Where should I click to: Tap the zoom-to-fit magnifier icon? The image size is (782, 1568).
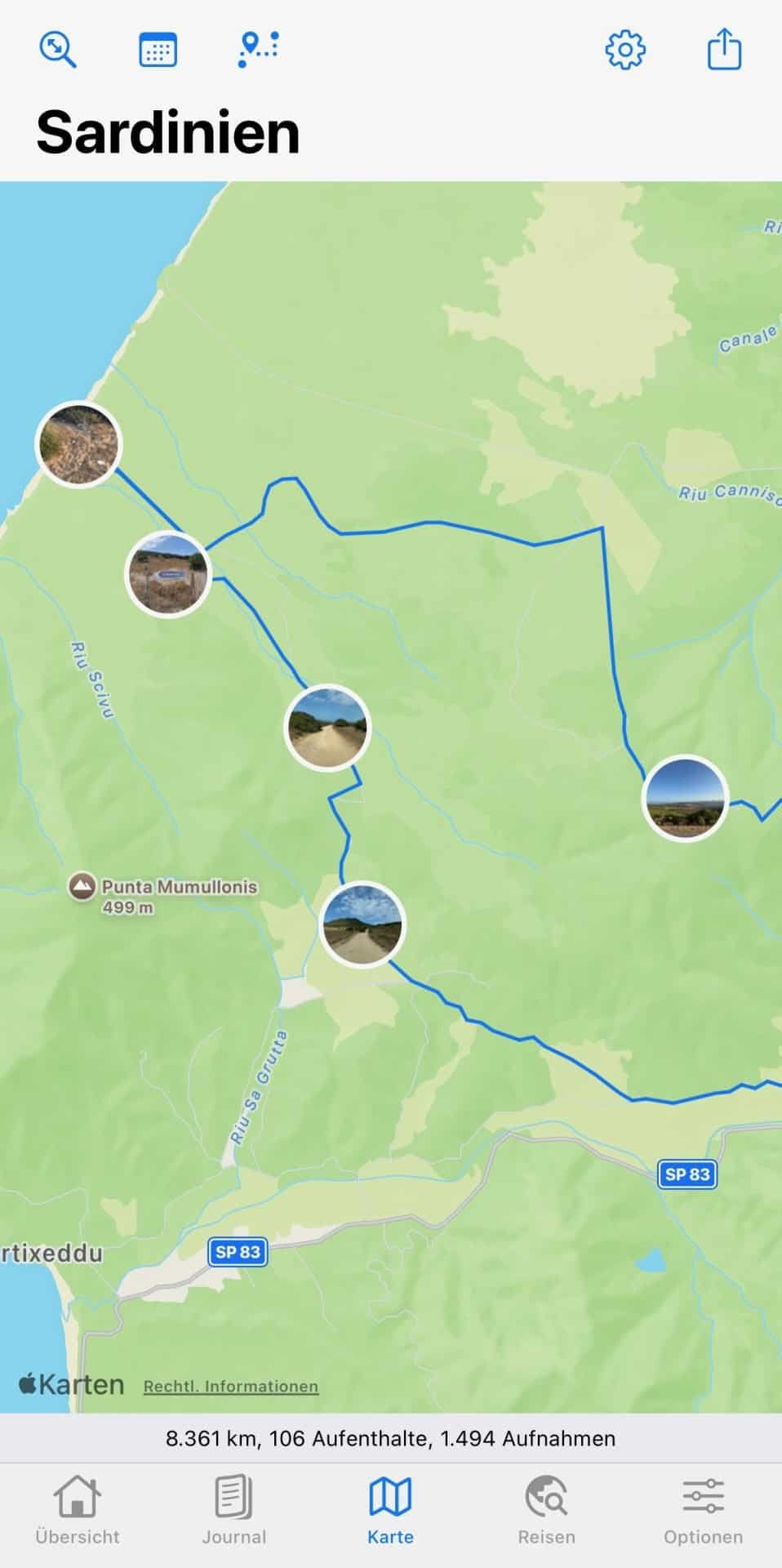pyautogui.click(x=58, y=50)
